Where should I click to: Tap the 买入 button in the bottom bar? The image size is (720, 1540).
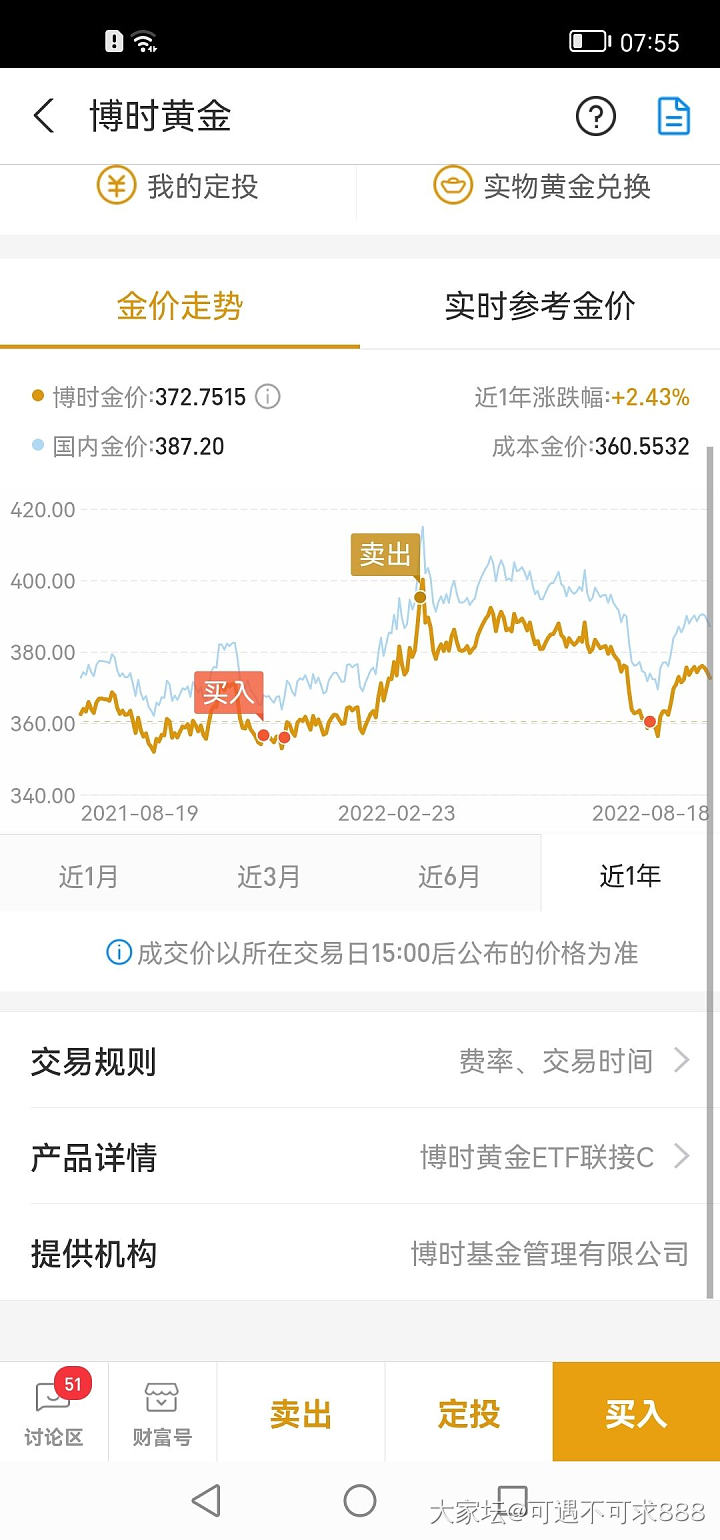coord(636,1413)
